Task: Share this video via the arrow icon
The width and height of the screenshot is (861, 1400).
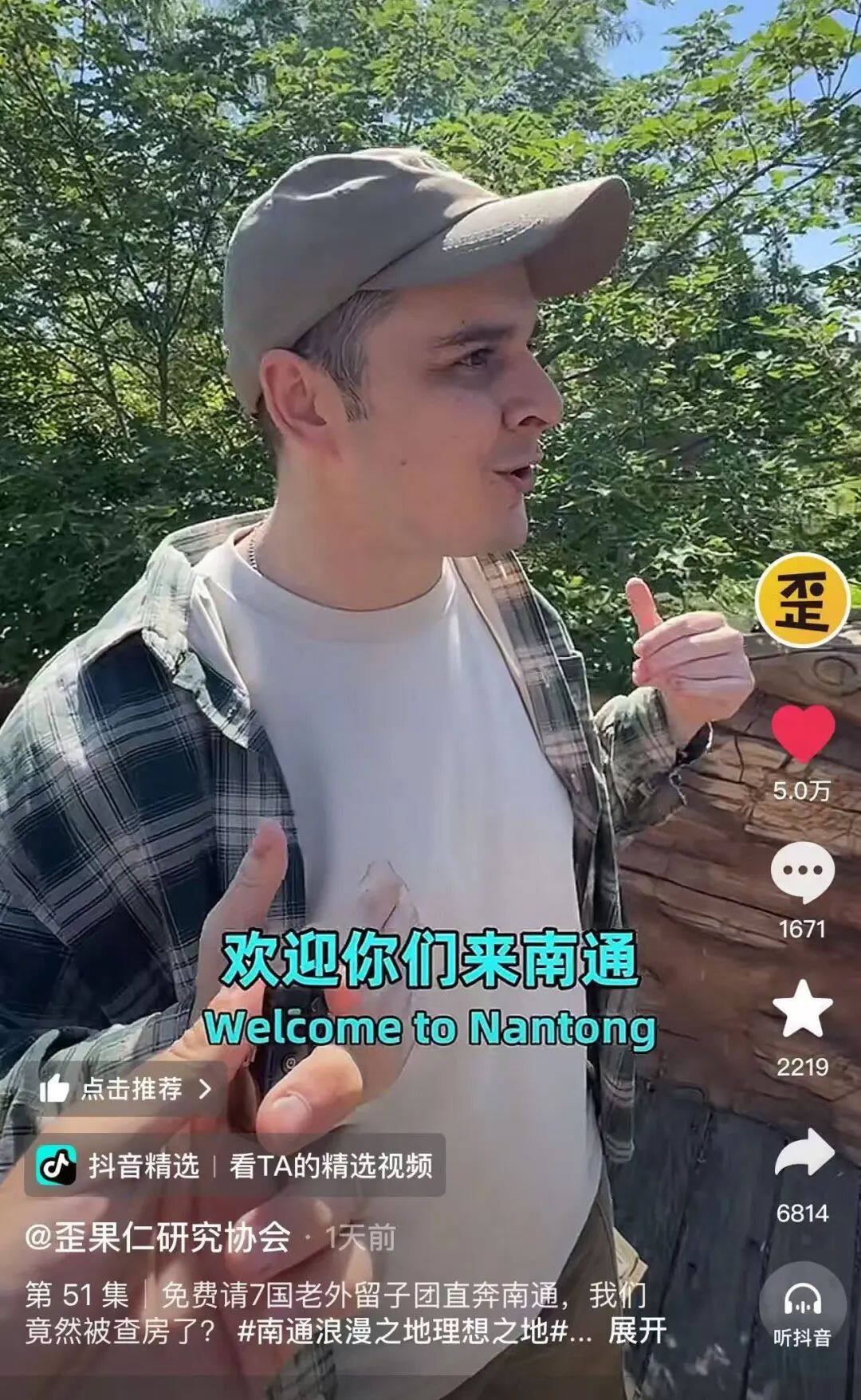Action: click(804, 1153)
